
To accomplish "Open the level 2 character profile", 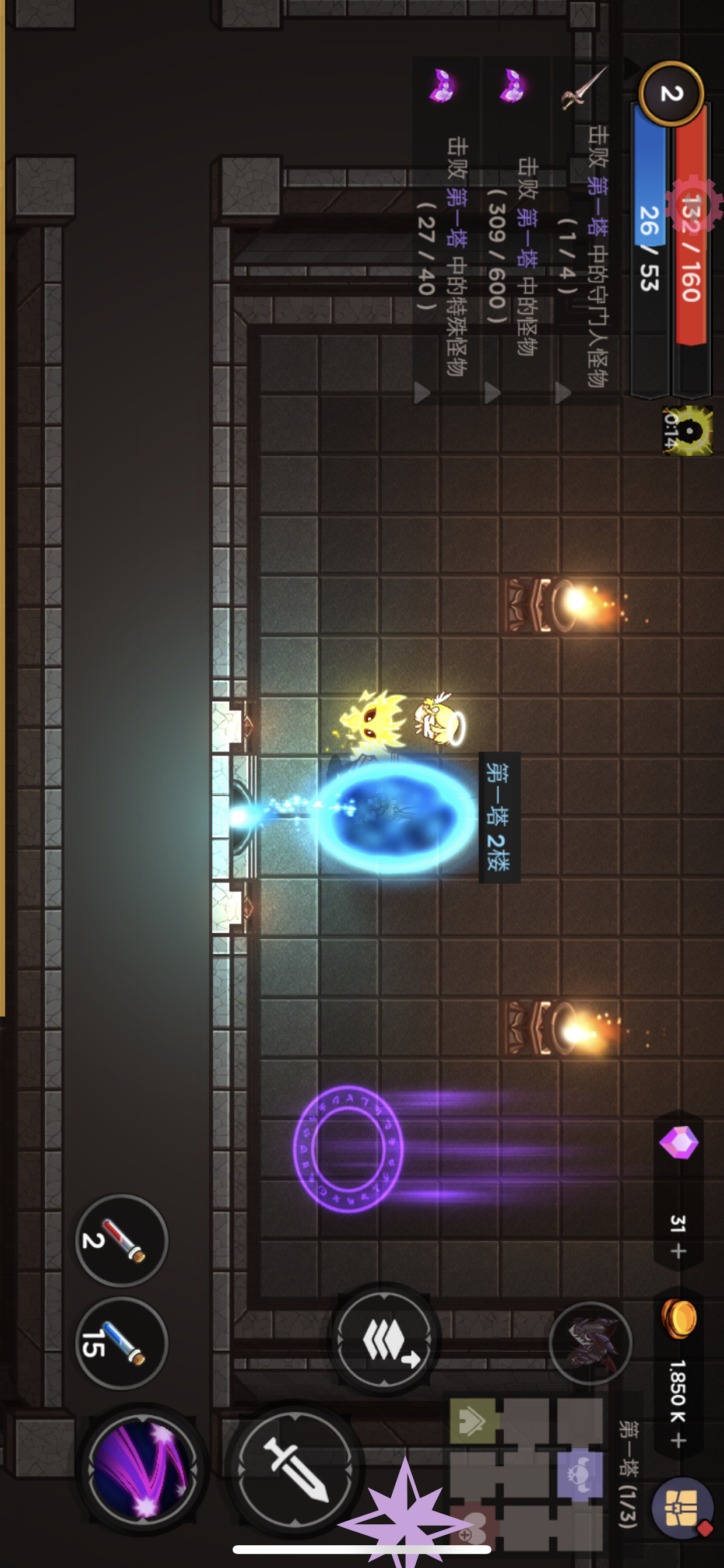I will click(671, 93).
